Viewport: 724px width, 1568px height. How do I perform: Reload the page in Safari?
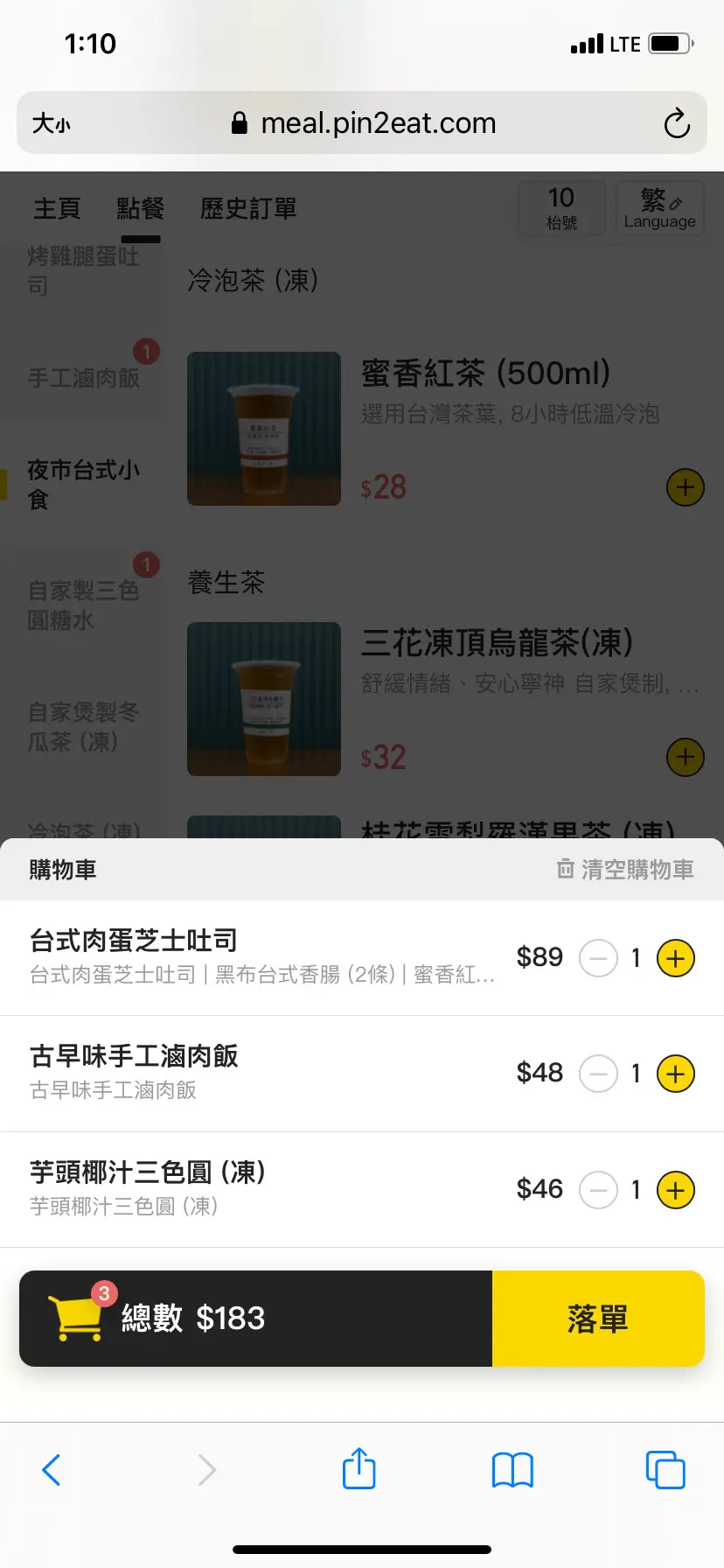(676, 123)
